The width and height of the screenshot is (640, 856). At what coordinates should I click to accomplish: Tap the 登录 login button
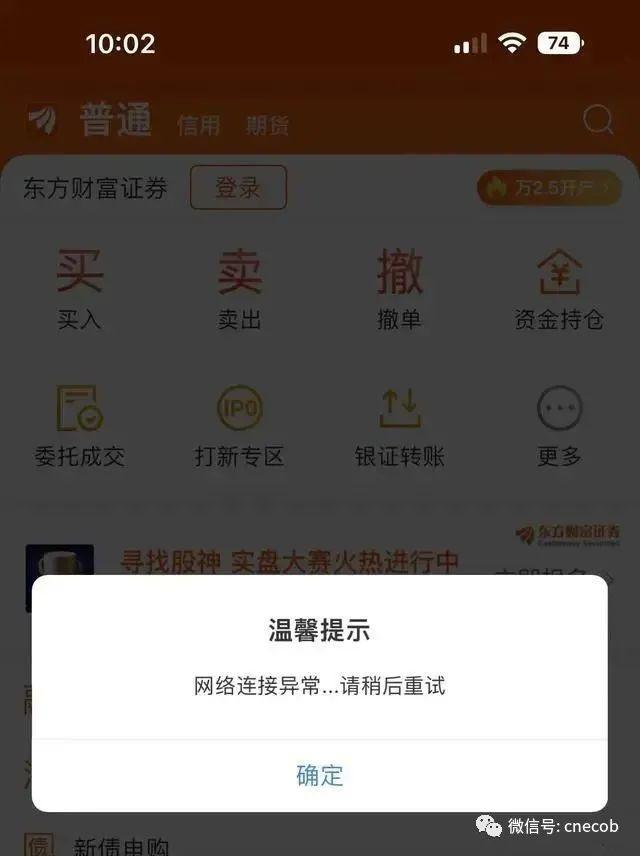[x=238, y=187]
